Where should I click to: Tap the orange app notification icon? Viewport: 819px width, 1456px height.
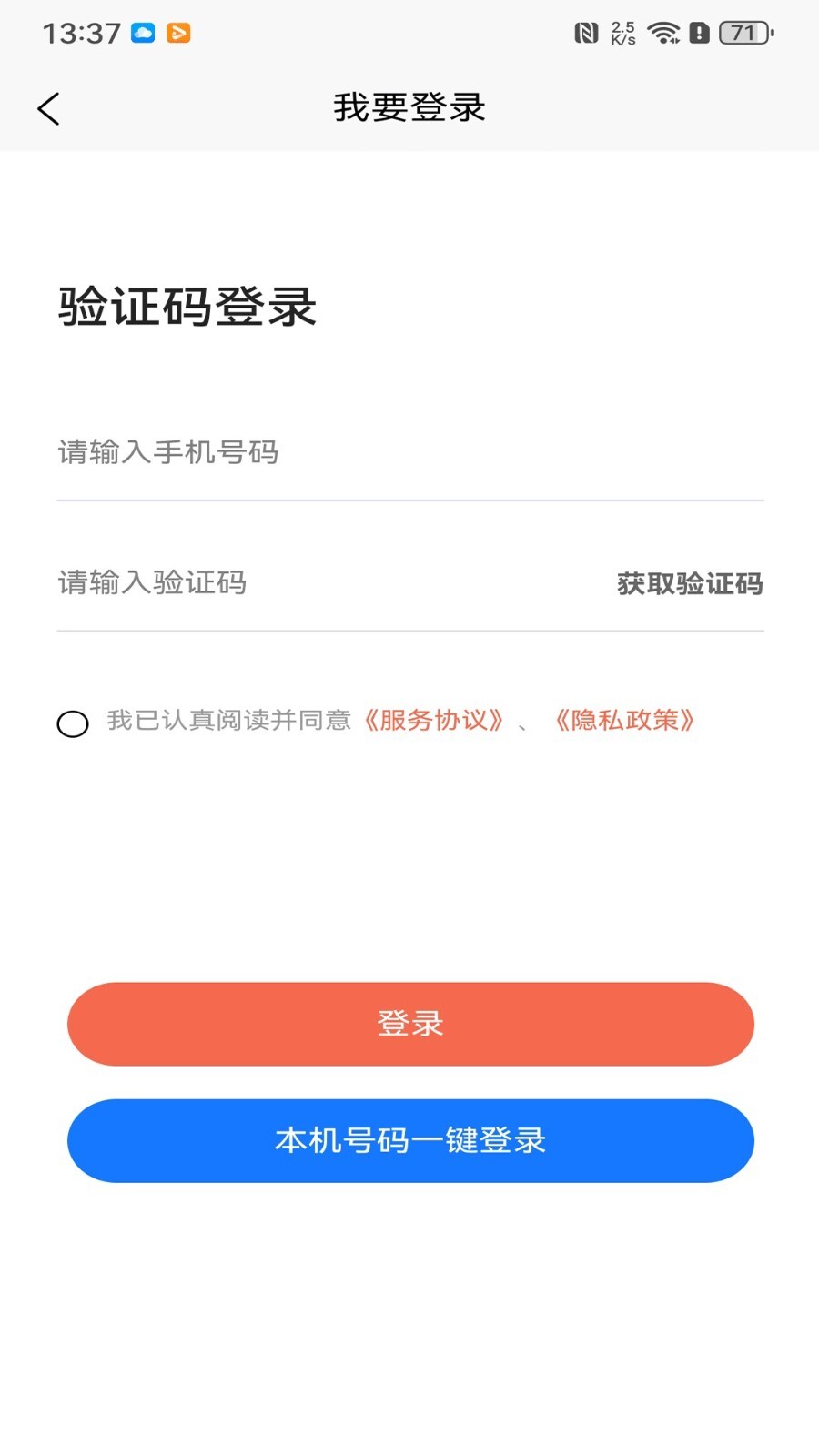[x=179, y=33]
